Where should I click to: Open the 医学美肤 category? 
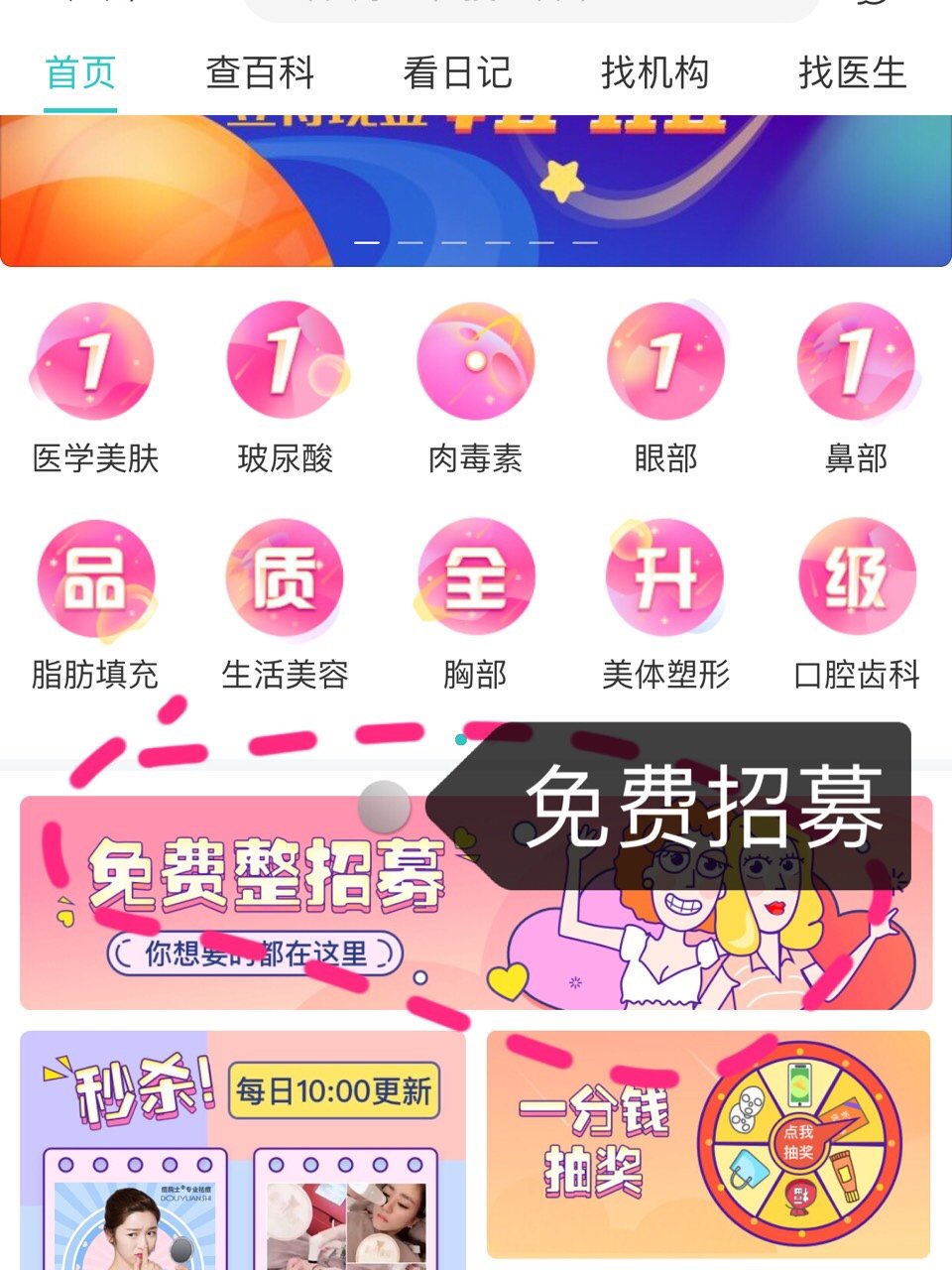point(95,389)
